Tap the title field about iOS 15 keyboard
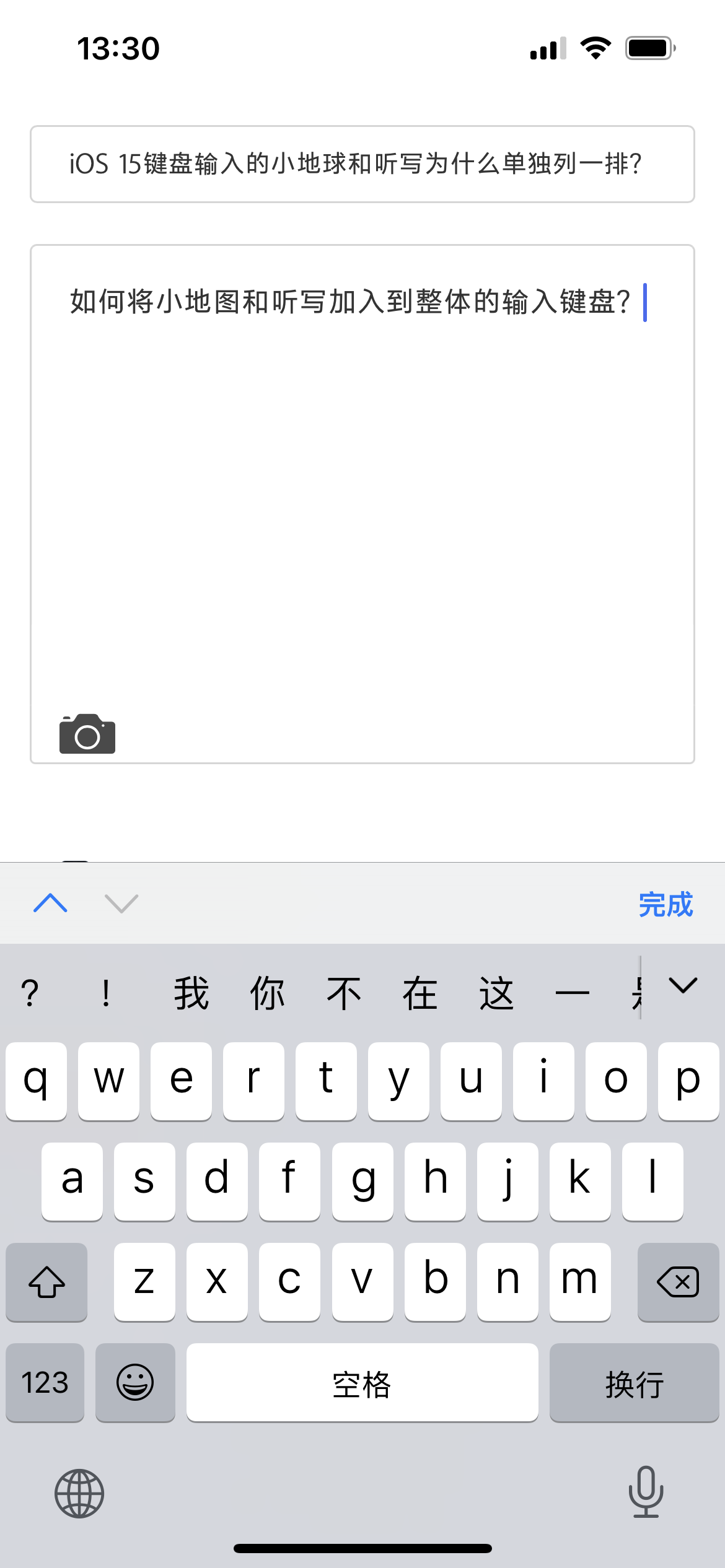 point(362,164)
